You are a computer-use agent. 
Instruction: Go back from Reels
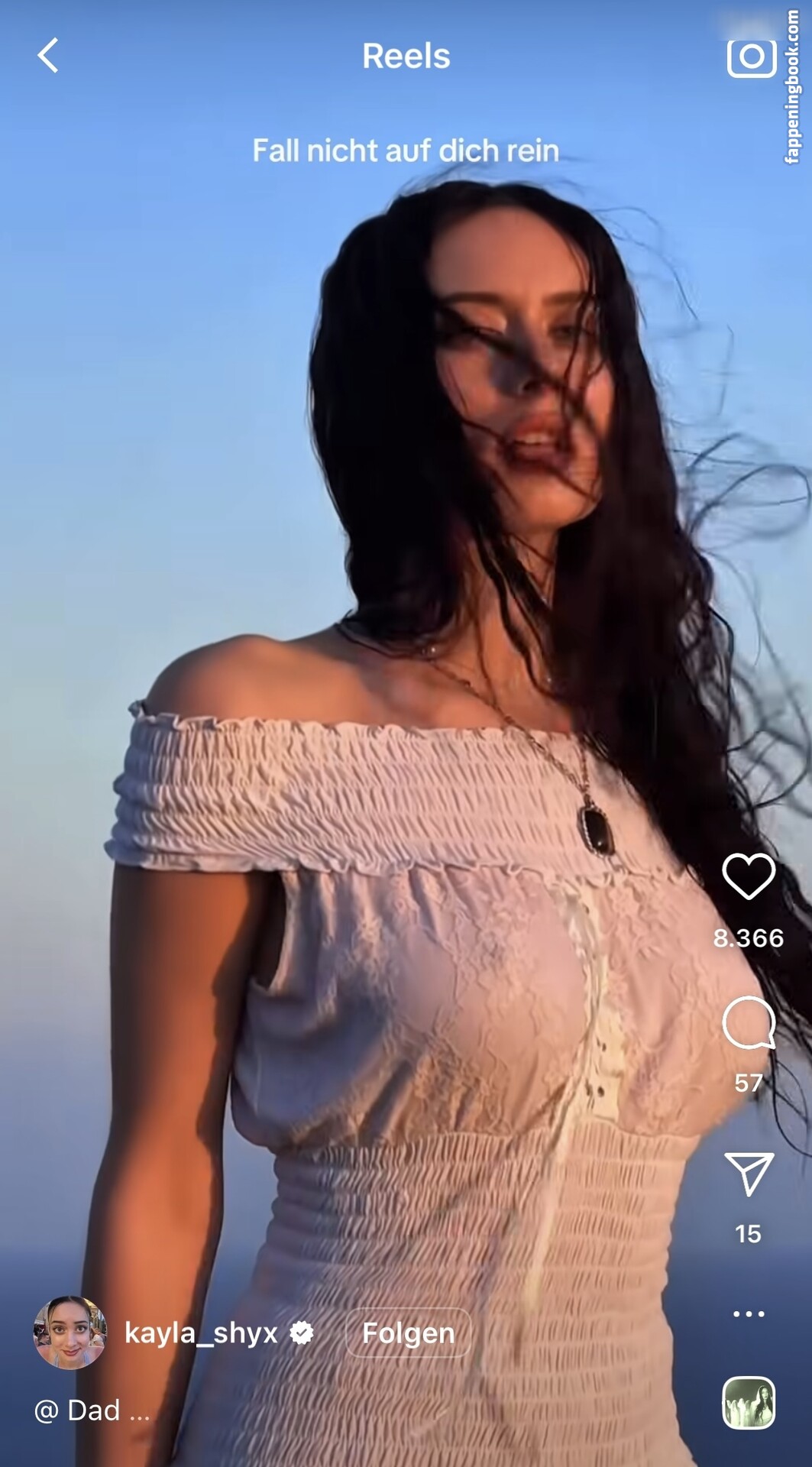(x=48, y=56)
